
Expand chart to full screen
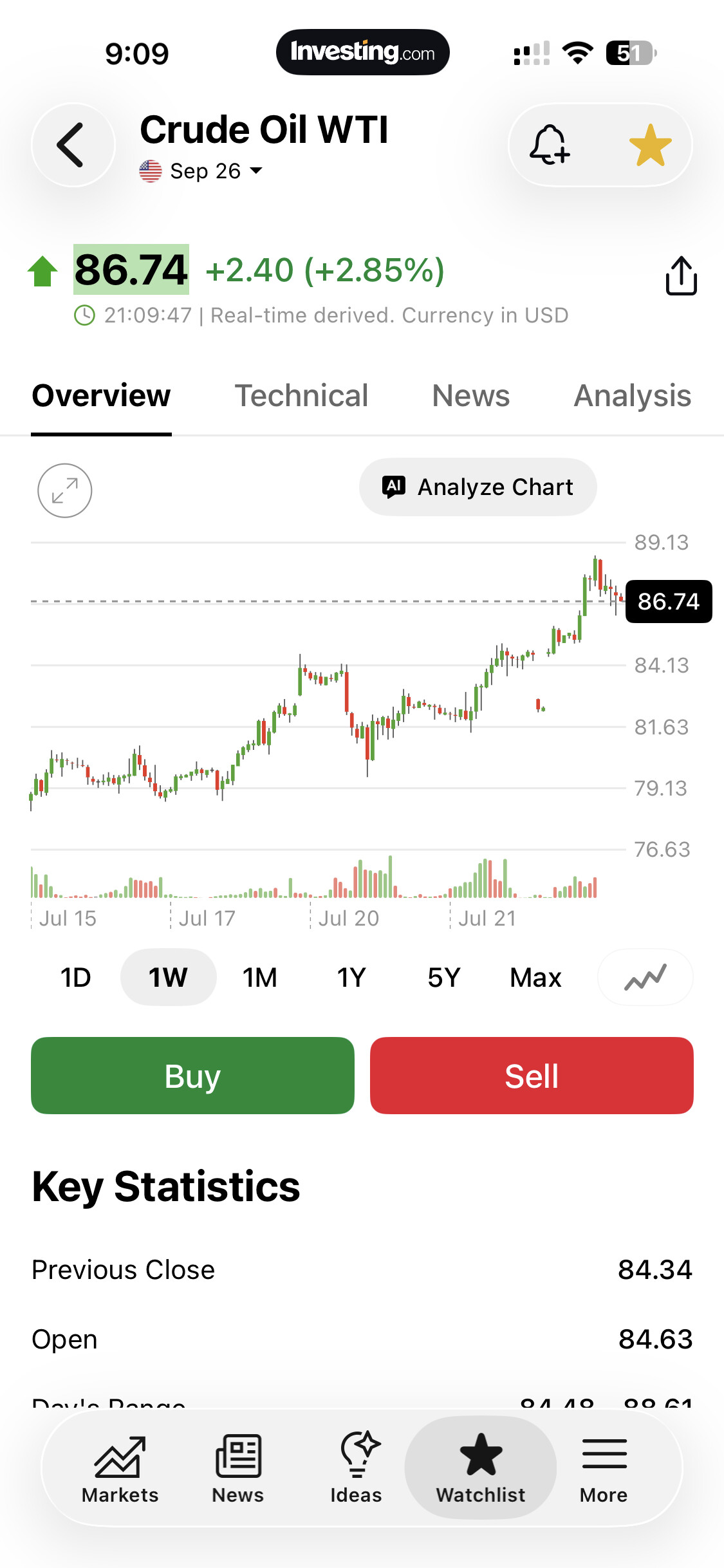click(x=64, y=490)
